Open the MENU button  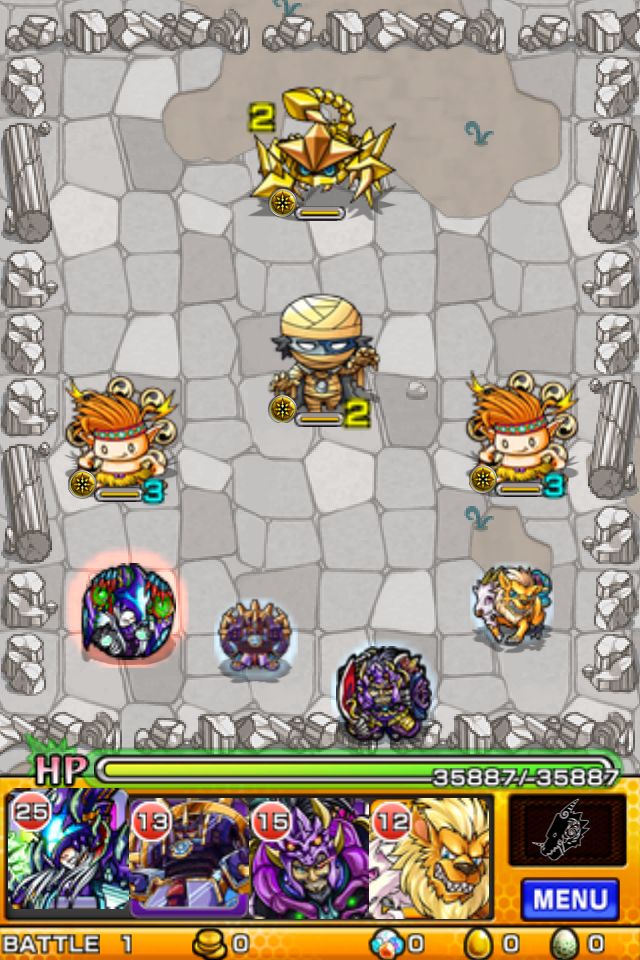click(x=569, y=897)
